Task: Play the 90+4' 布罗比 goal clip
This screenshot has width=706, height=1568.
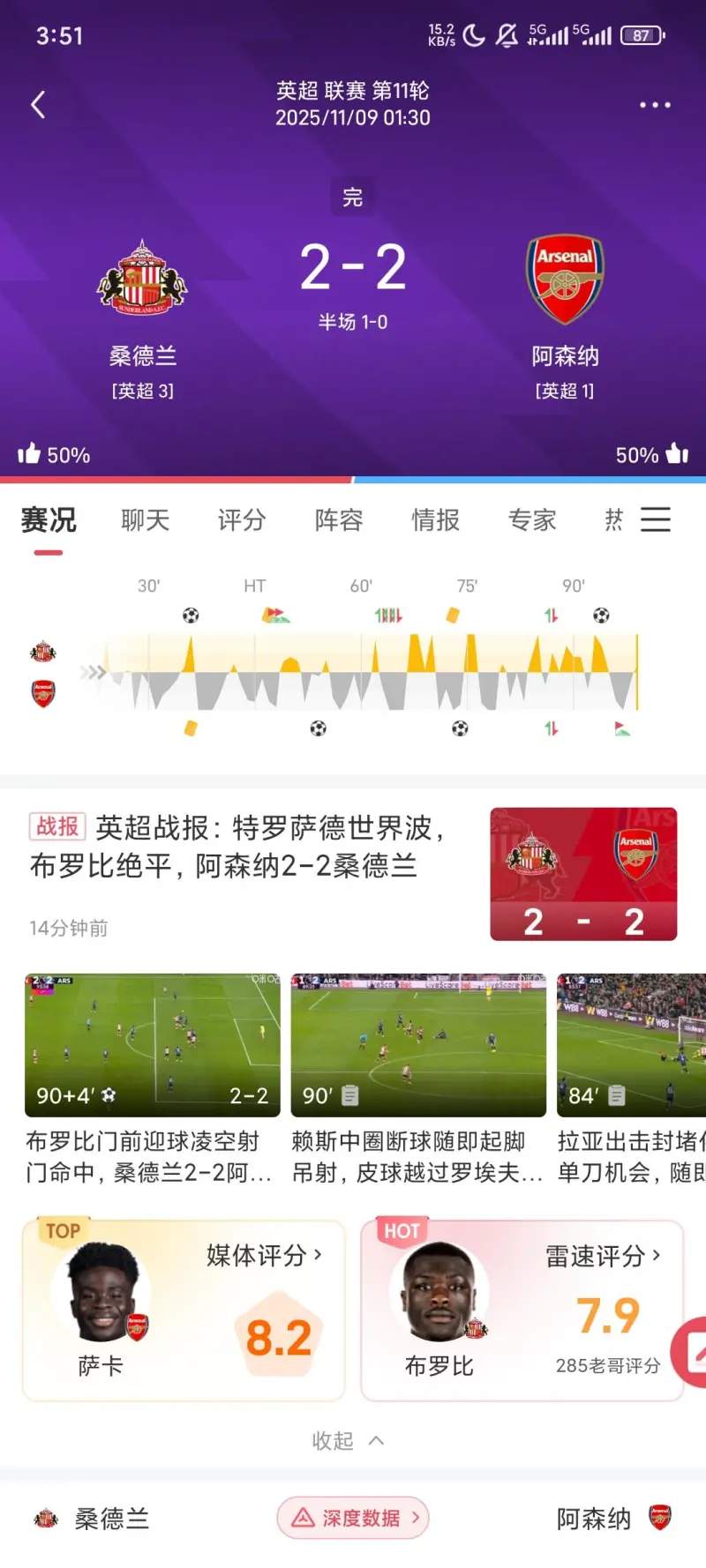Action: (152, 1045)
